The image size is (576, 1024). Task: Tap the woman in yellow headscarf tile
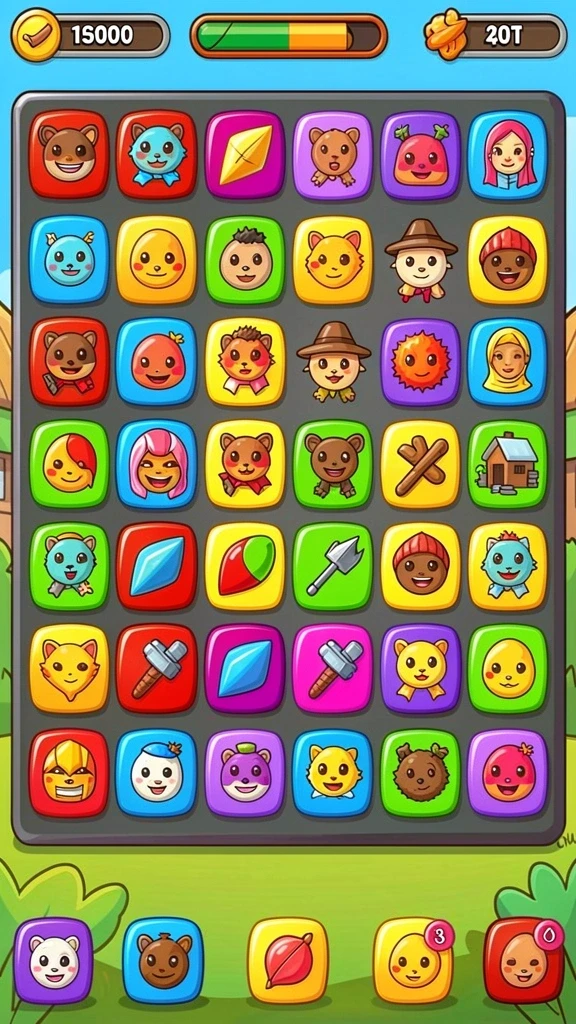(507, 362)
